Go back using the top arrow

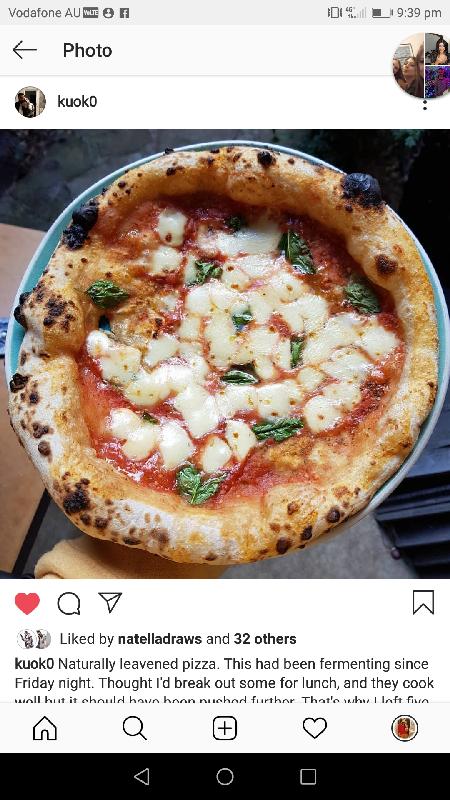point(24,50)
